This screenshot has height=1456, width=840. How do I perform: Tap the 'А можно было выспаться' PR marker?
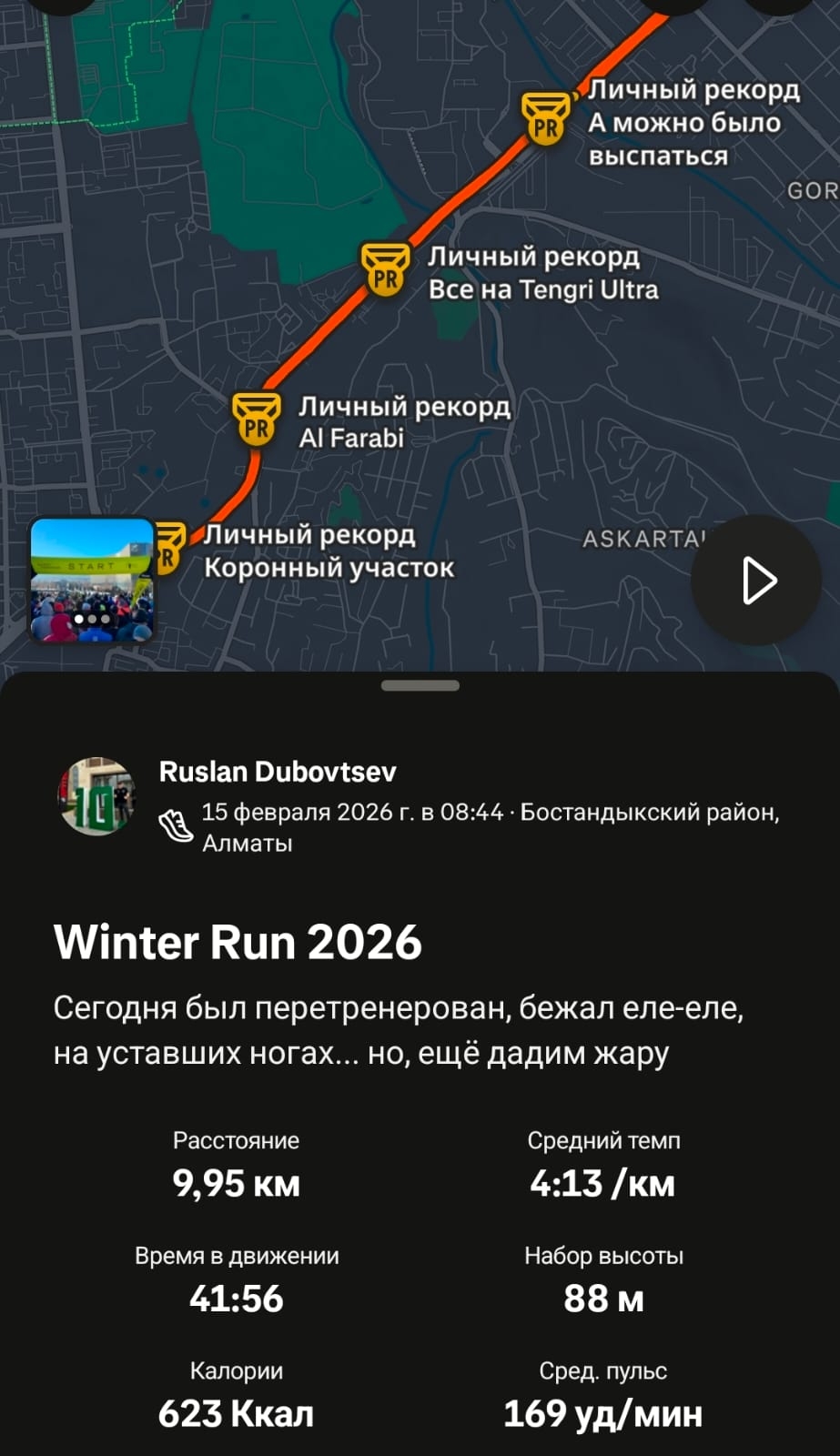[x=546, y=119]
